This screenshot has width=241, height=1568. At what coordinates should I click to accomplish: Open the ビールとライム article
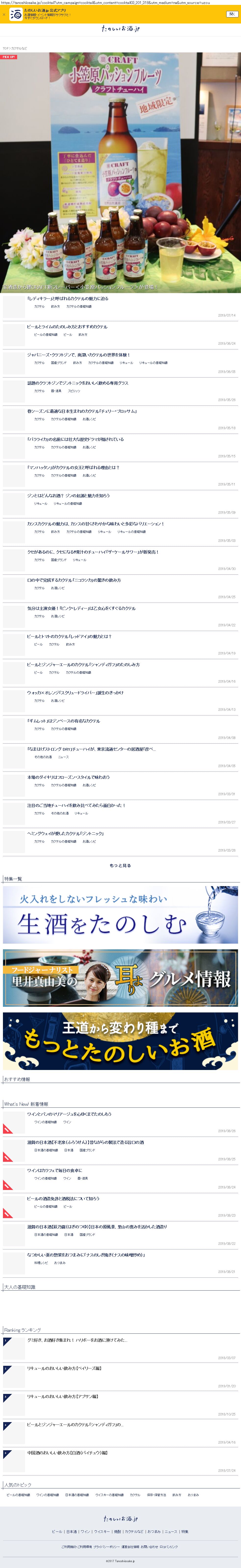point(67,327)
